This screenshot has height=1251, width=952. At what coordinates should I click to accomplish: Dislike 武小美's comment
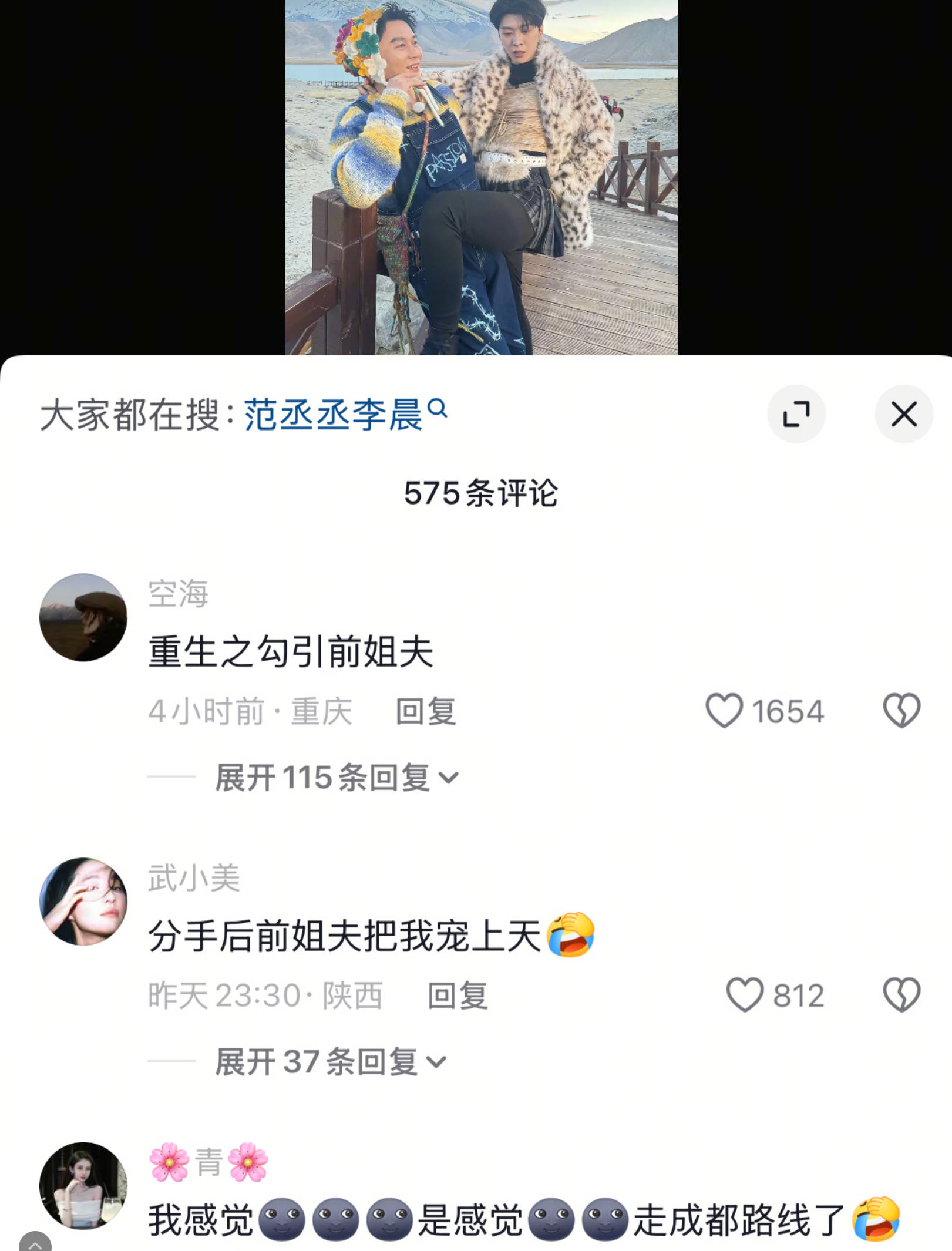(901, 995)
